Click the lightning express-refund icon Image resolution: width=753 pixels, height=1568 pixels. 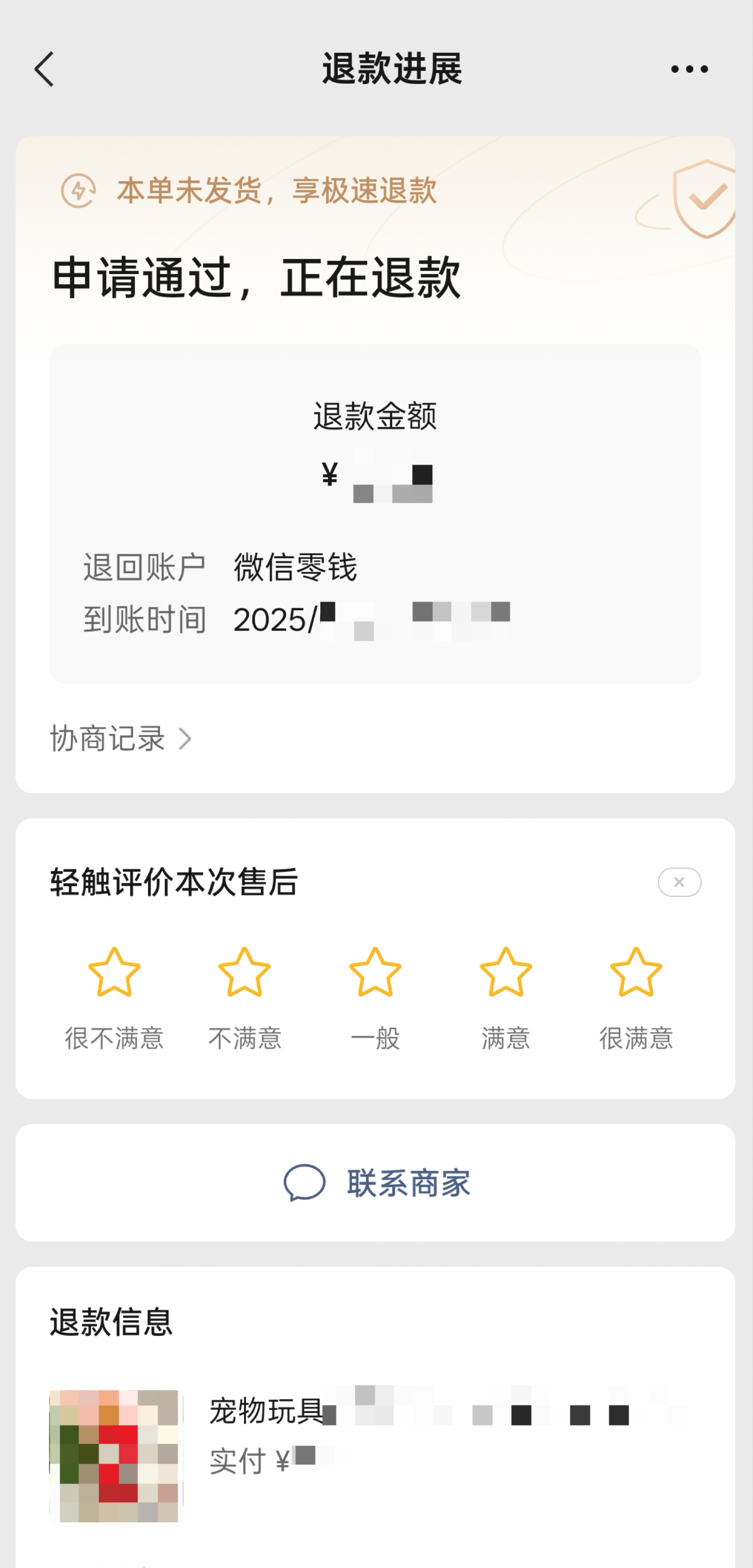[79, 192]
